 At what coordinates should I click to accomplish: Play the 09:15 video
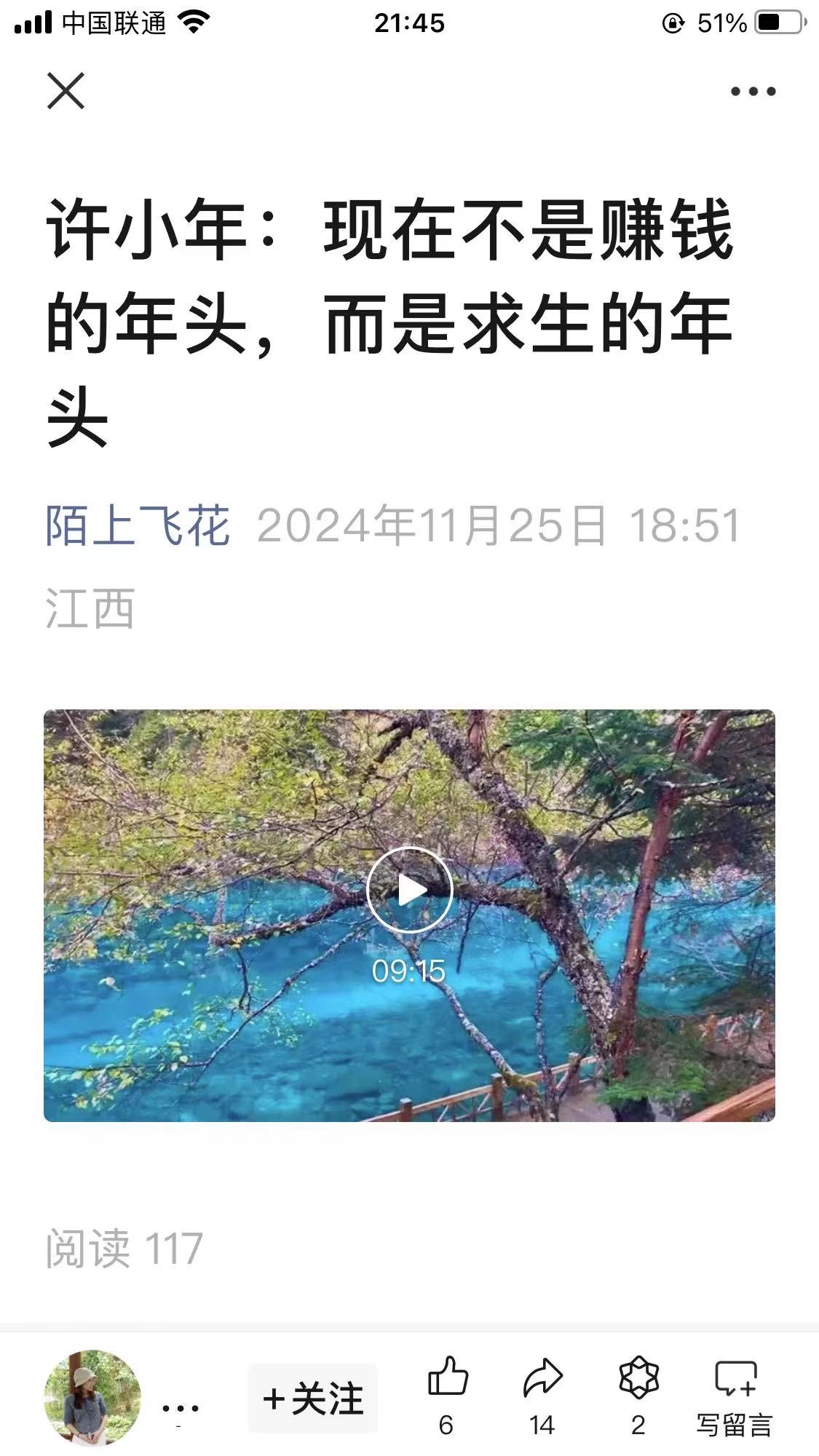coord(409,889)
